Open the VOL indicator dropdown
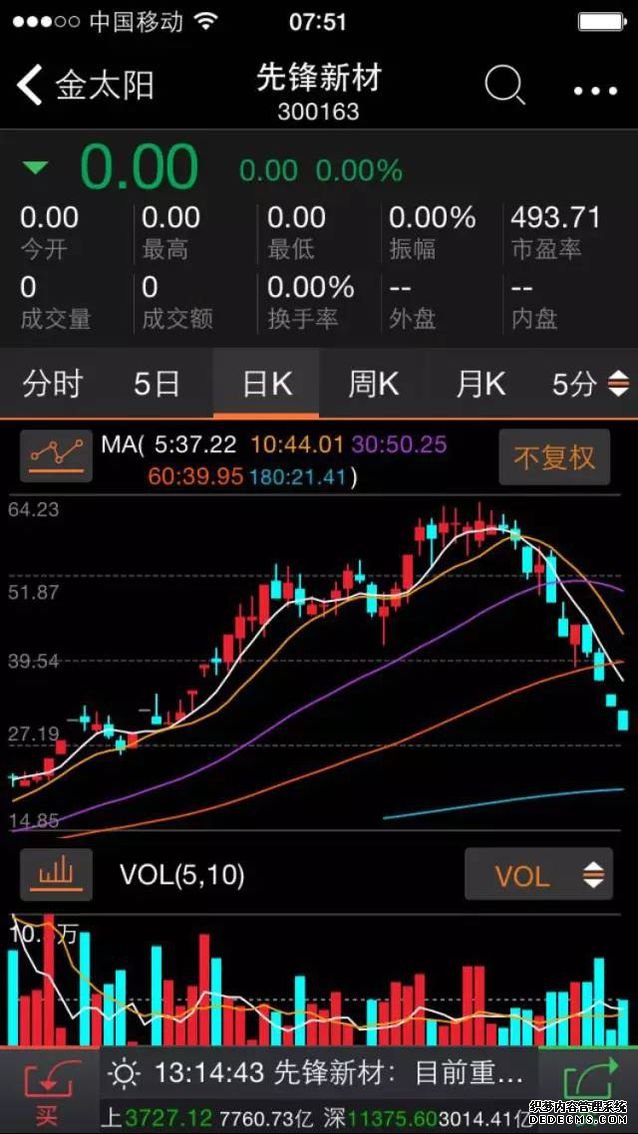Image resolution: width=638 pixels, height=1134 pixels. [x=538, y=876]
